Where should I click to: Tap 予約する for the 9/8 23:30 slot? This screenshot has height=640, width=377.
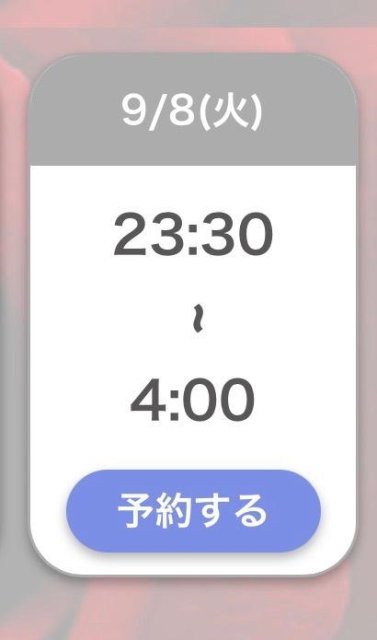(193, 511)
